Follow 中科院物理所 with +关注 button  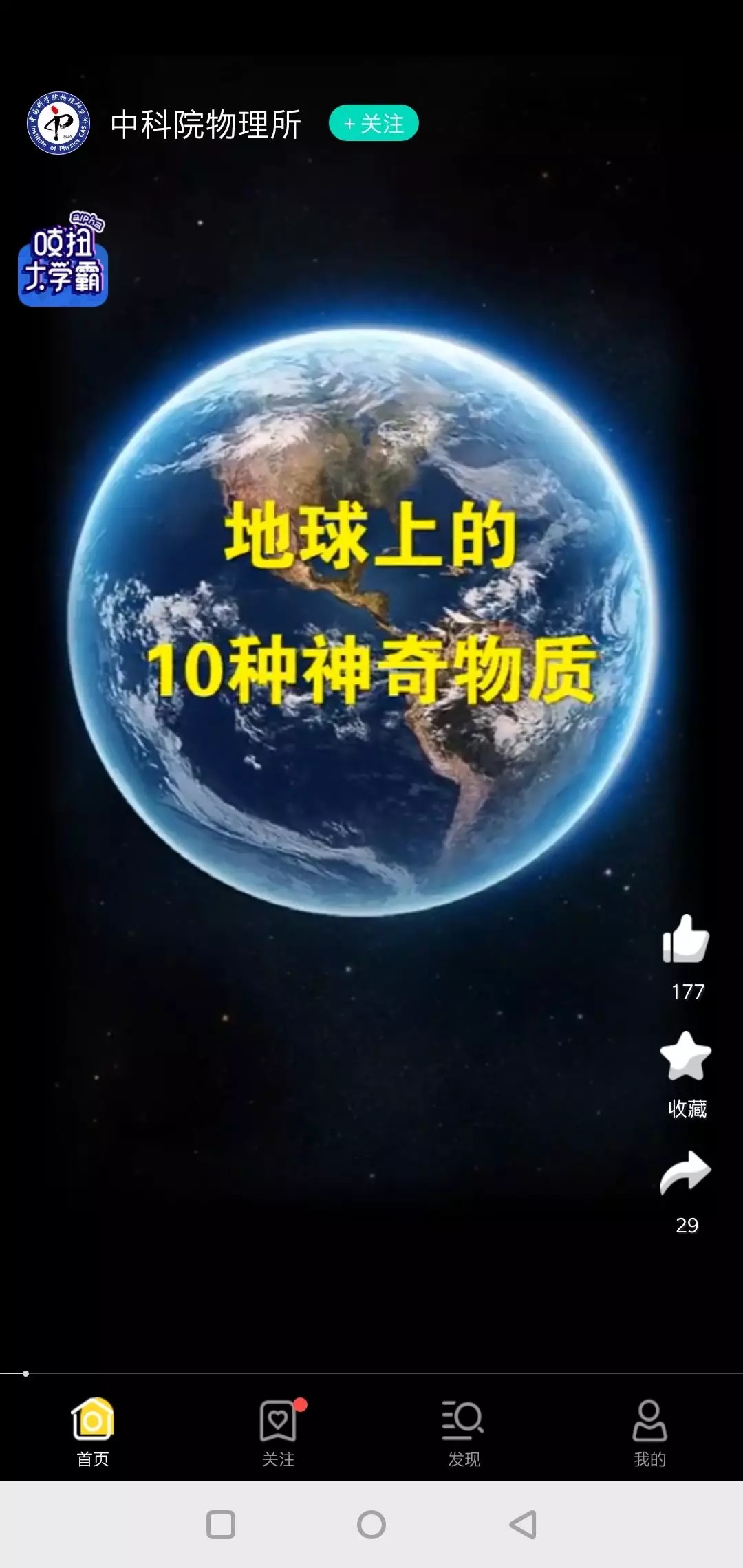tap(374, 123)
